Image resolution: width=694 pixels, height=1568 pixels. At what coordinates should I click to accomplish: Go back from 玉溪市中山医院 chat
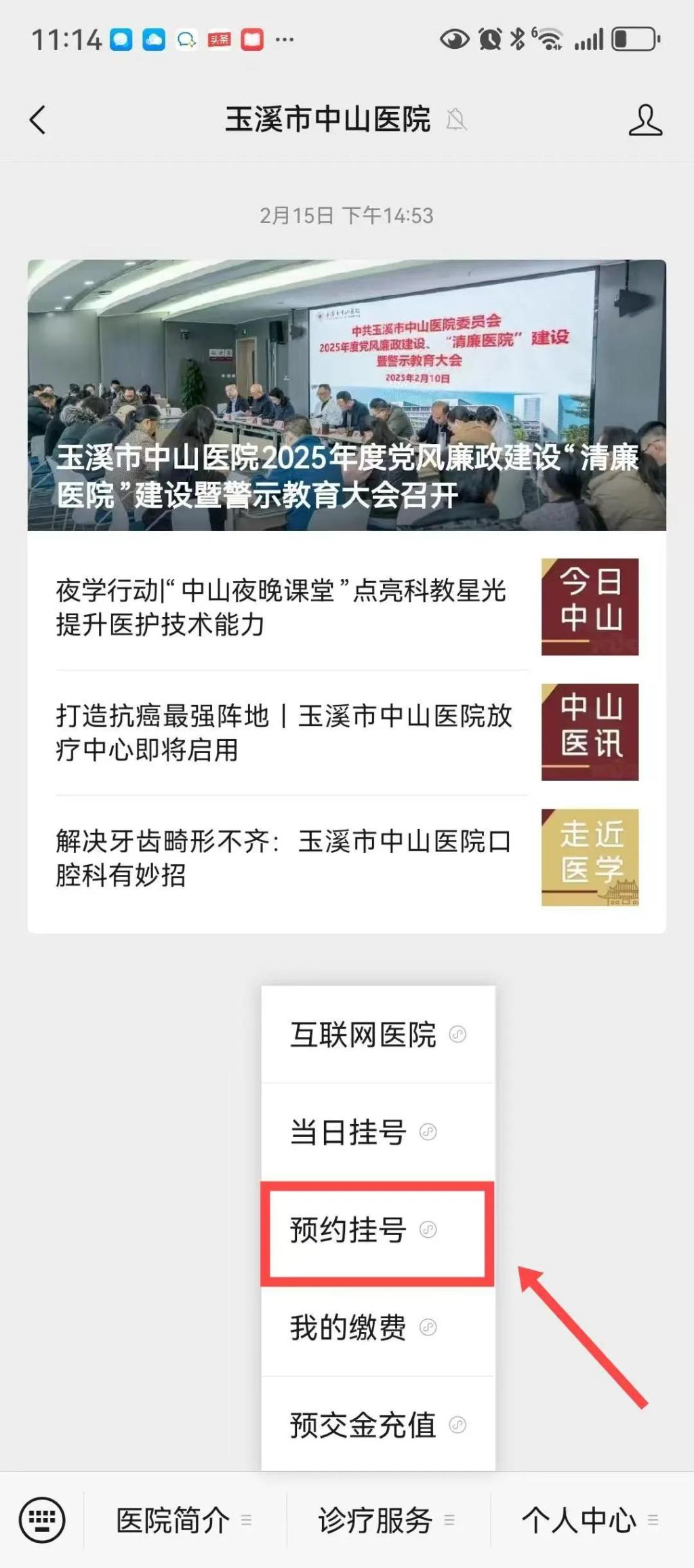click(38, 120)
